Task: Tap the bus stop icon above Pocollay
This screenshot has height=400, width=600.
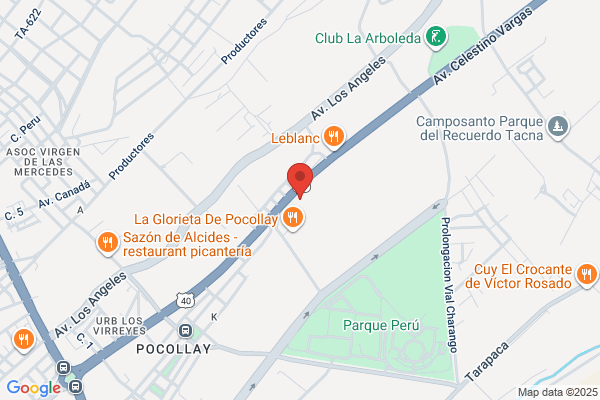Action: pyautogui.click(x=186, y=330)
